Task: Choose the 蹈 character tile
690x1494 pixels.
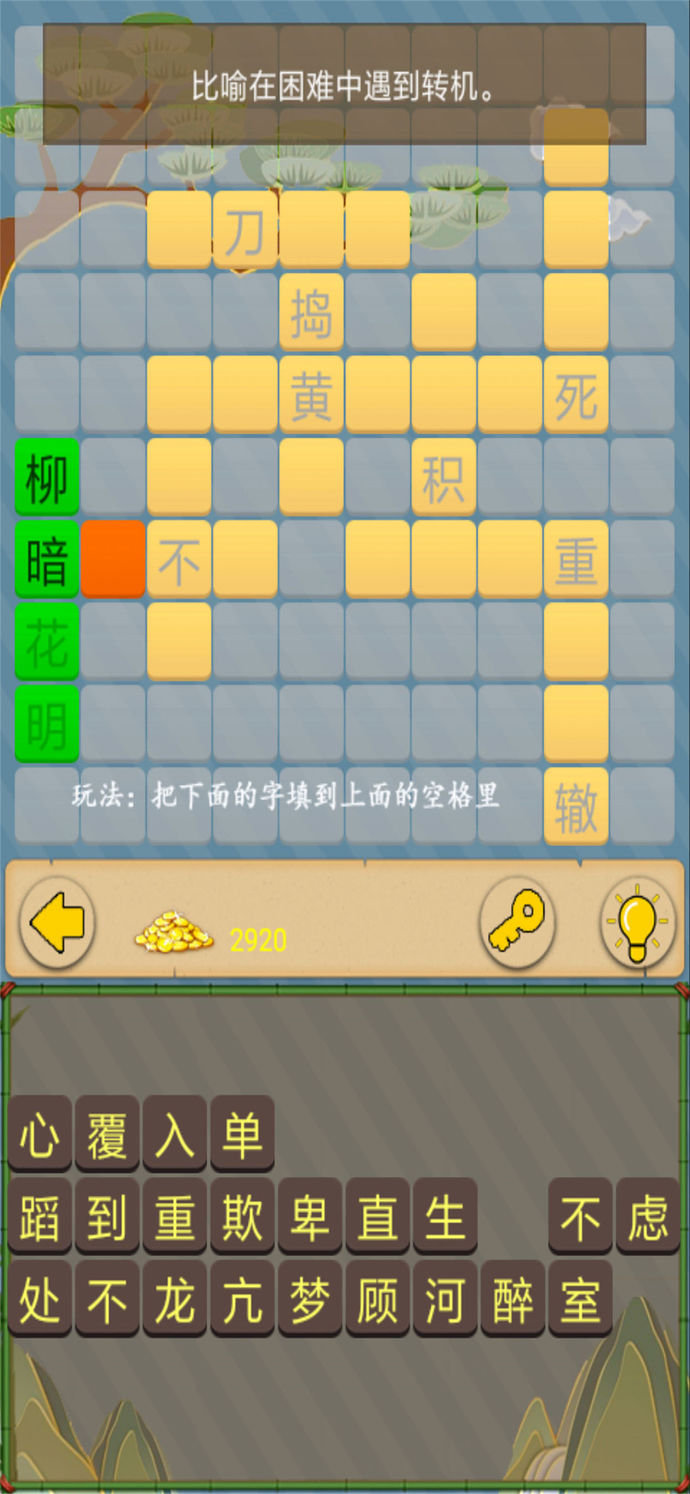Action: coord(40,1216)
